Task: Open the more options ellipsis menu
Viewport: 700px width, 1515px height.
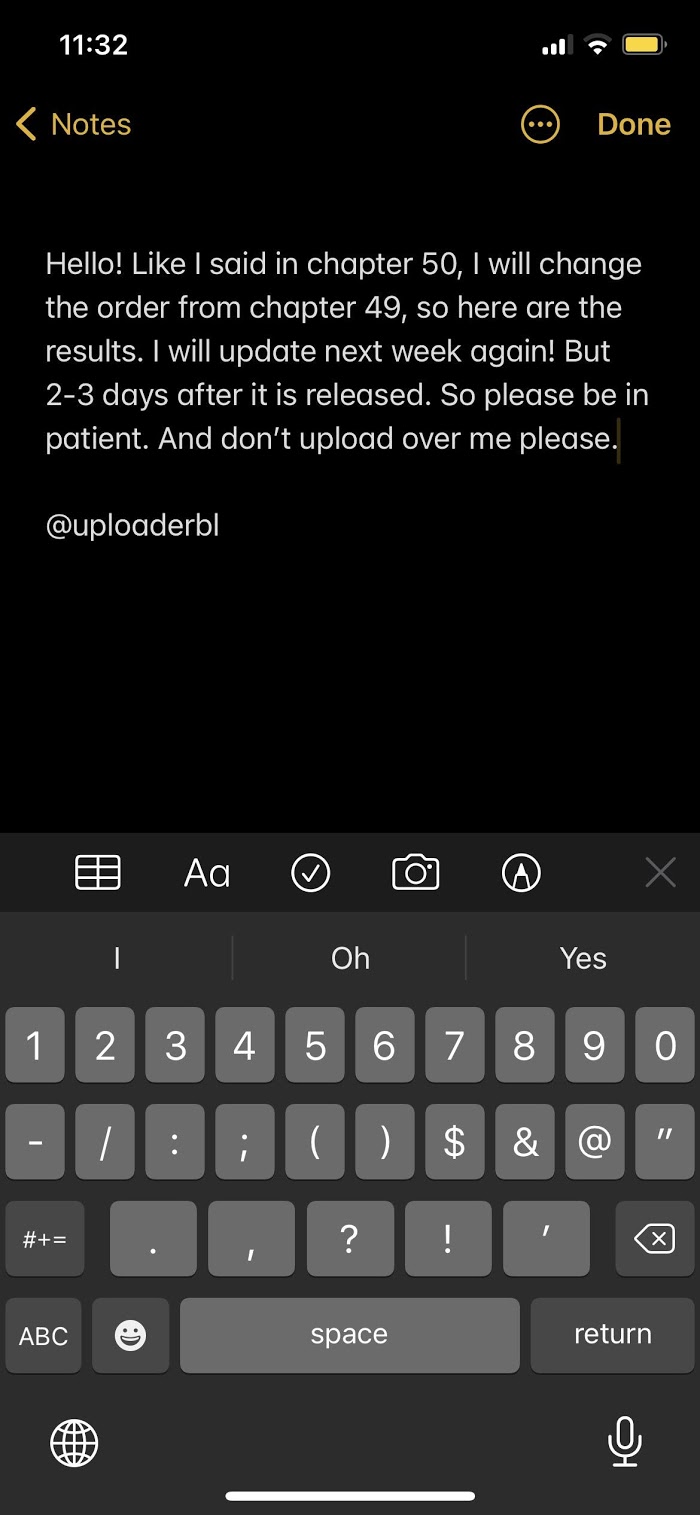Action: coord(540,125)
